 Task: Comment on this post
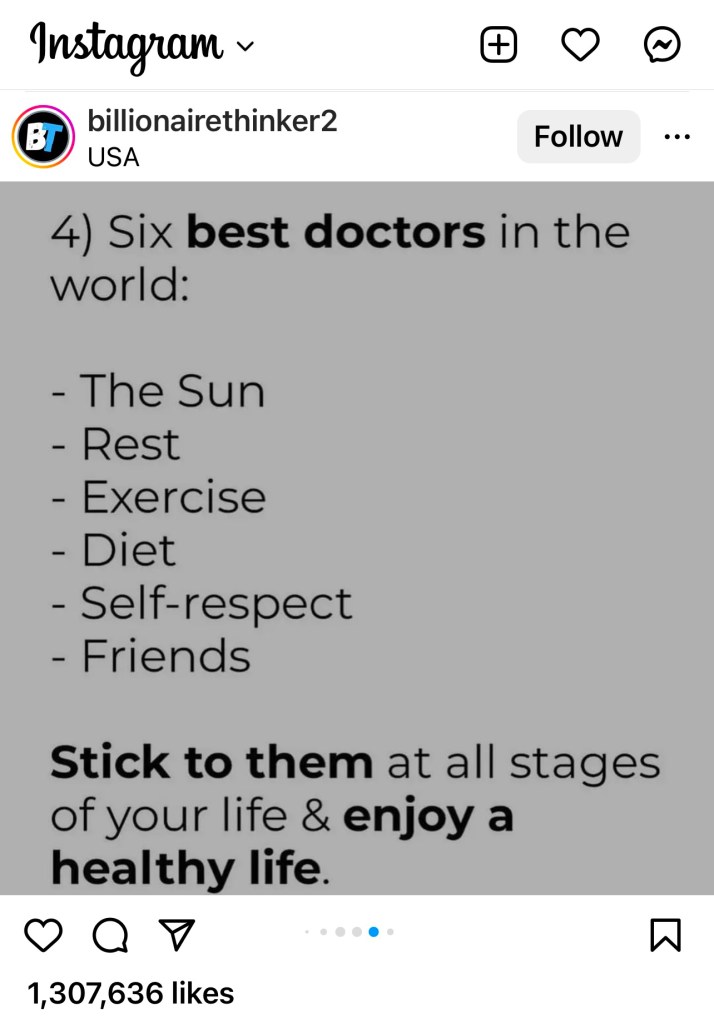[110, 935]
